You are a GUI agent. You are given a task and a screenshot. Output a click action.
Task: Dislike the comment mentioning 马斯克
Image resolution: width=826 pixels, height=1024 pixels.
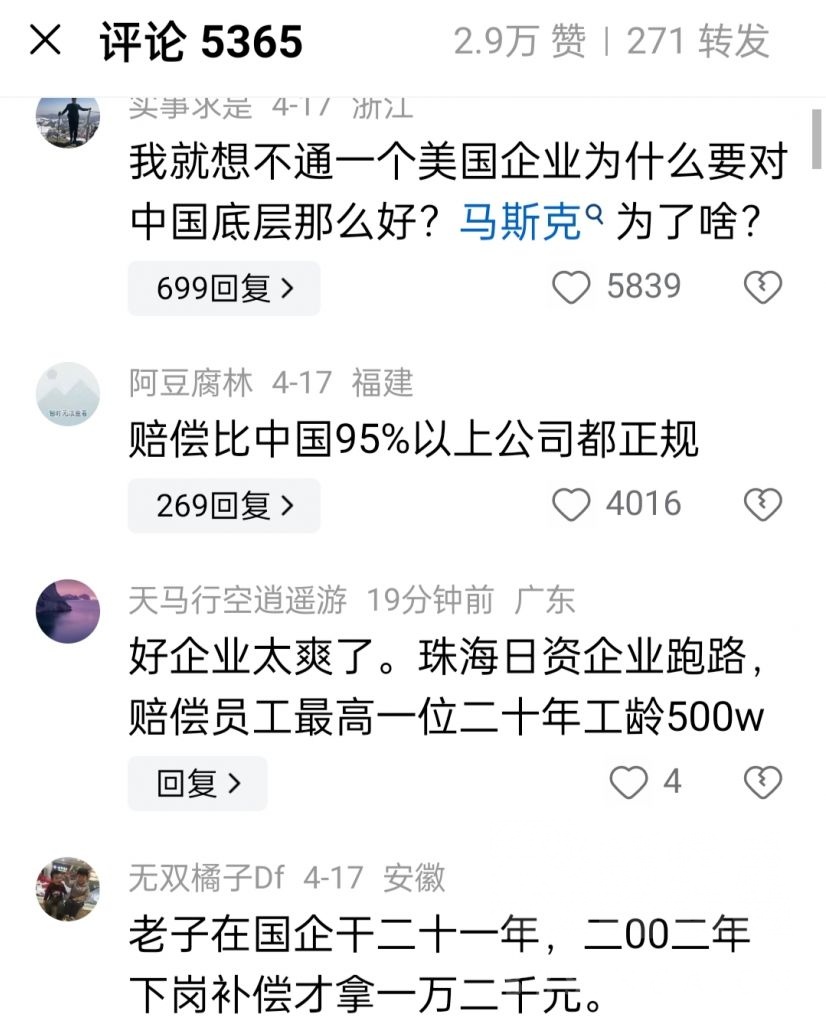[762, 289]
